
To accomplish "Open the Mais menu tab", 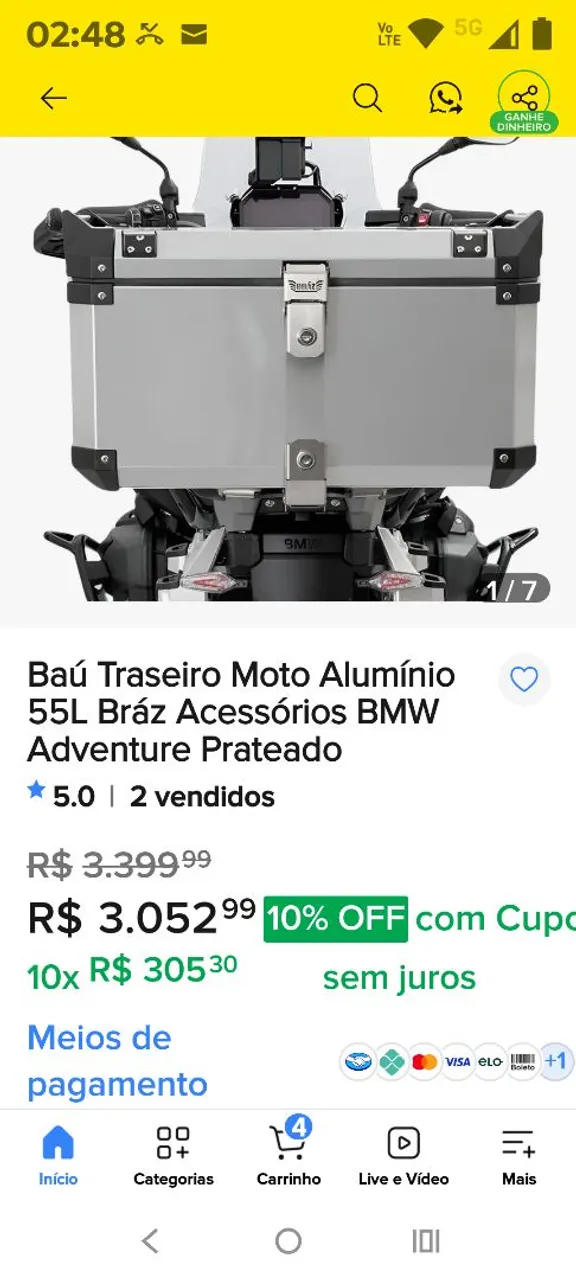I will pyautogui.click(x=519, y=1155).
